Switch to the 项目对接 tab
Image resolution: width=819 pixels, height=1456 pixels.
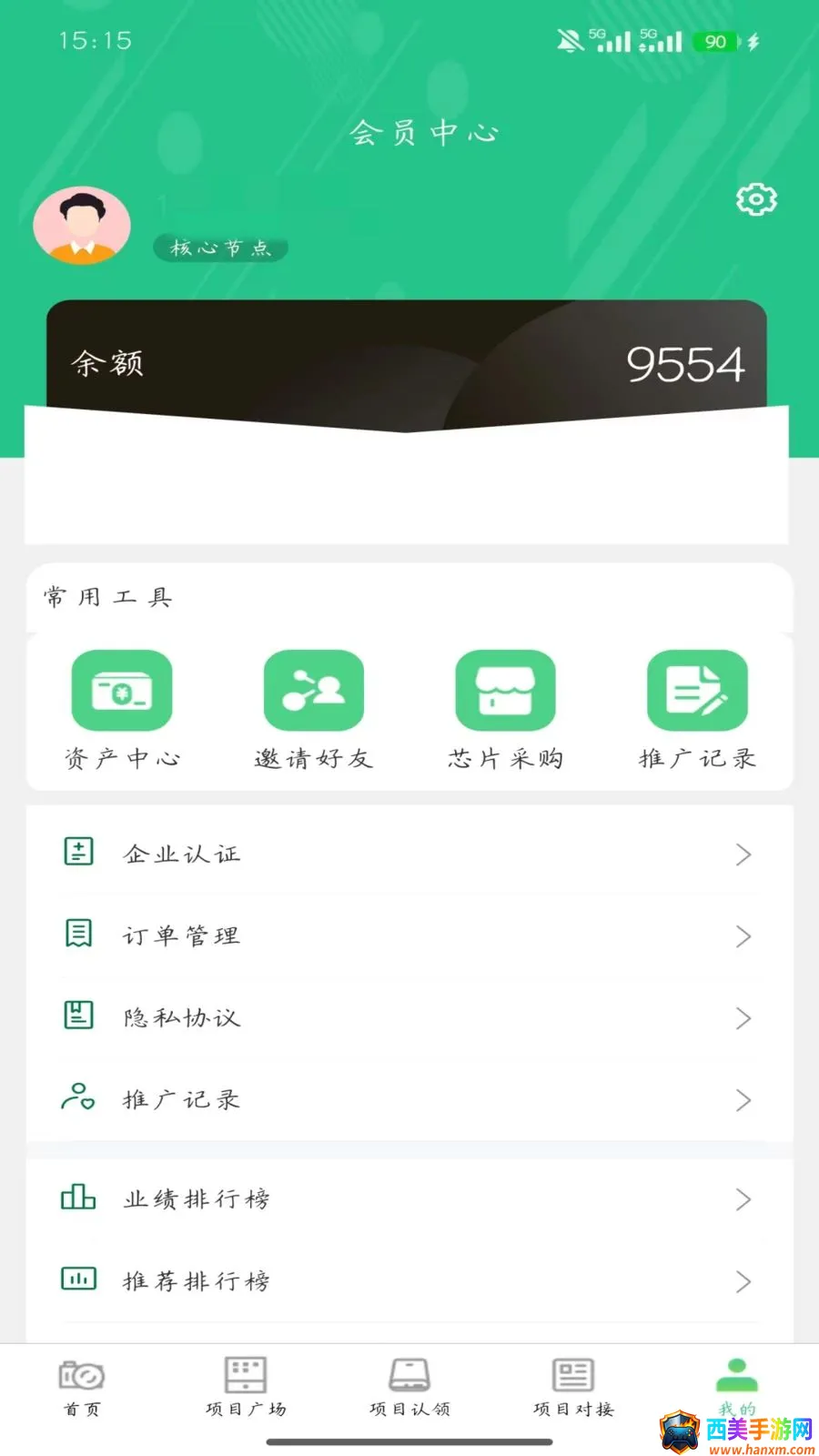(x=573, y=1388)
